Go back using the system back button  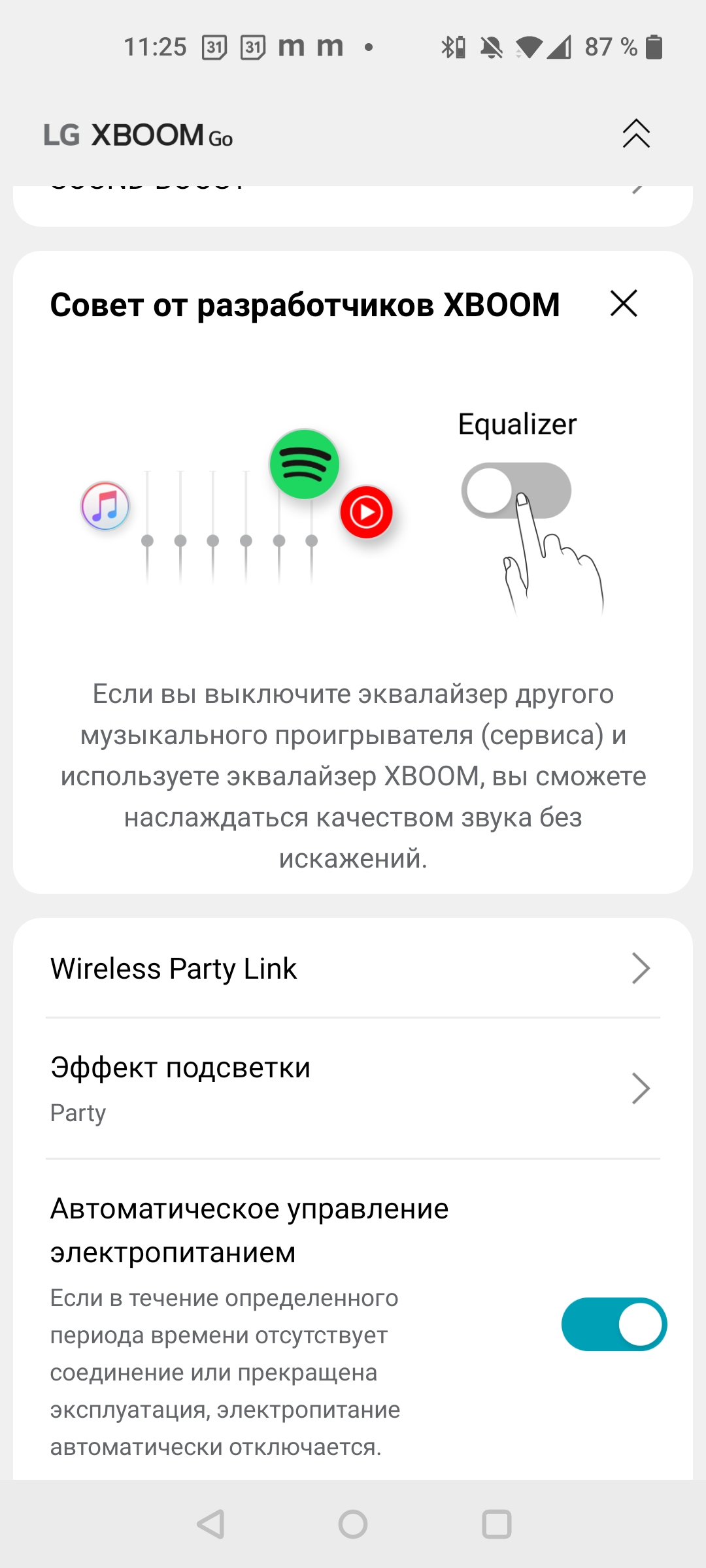[x=210, y=1524]
